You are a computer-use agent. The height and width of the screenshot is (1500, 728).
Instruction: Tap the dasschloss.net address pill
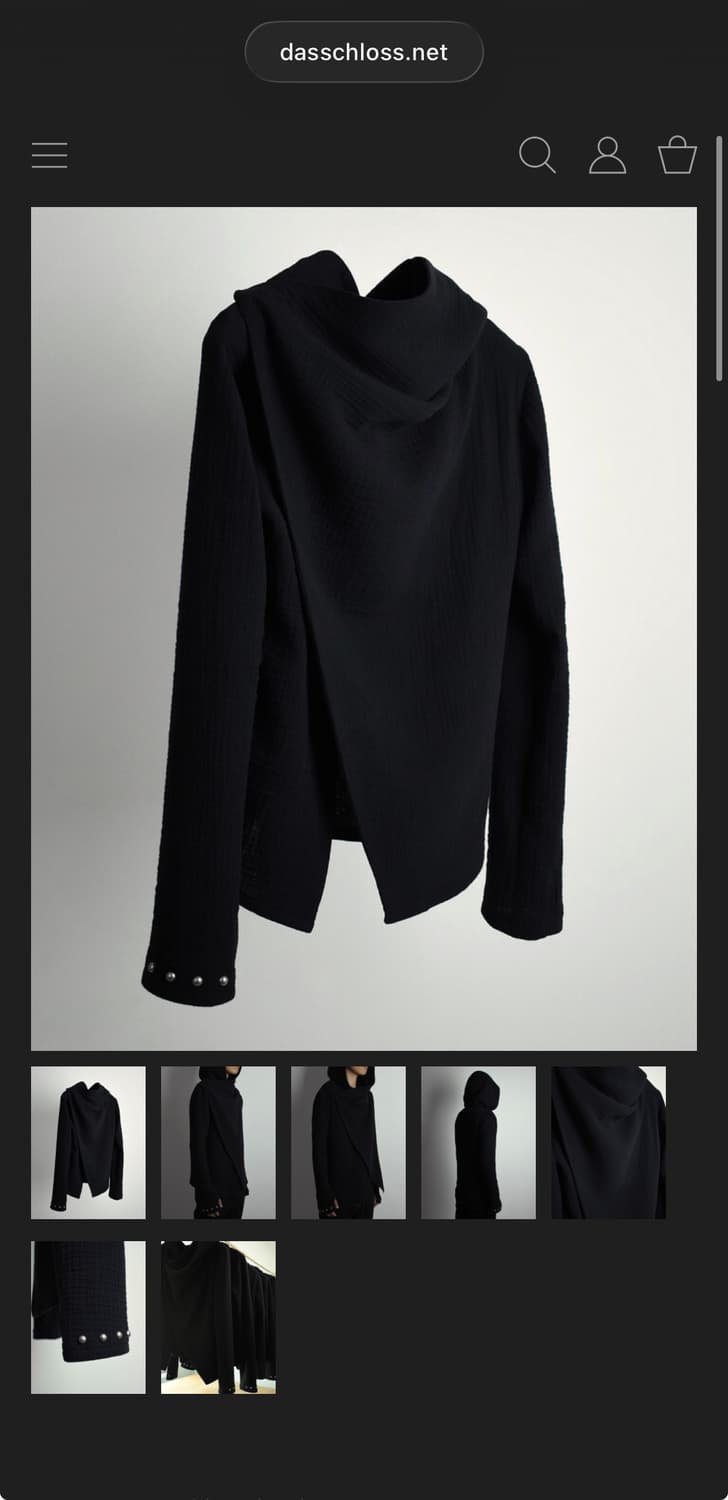(x=364, y=51)
